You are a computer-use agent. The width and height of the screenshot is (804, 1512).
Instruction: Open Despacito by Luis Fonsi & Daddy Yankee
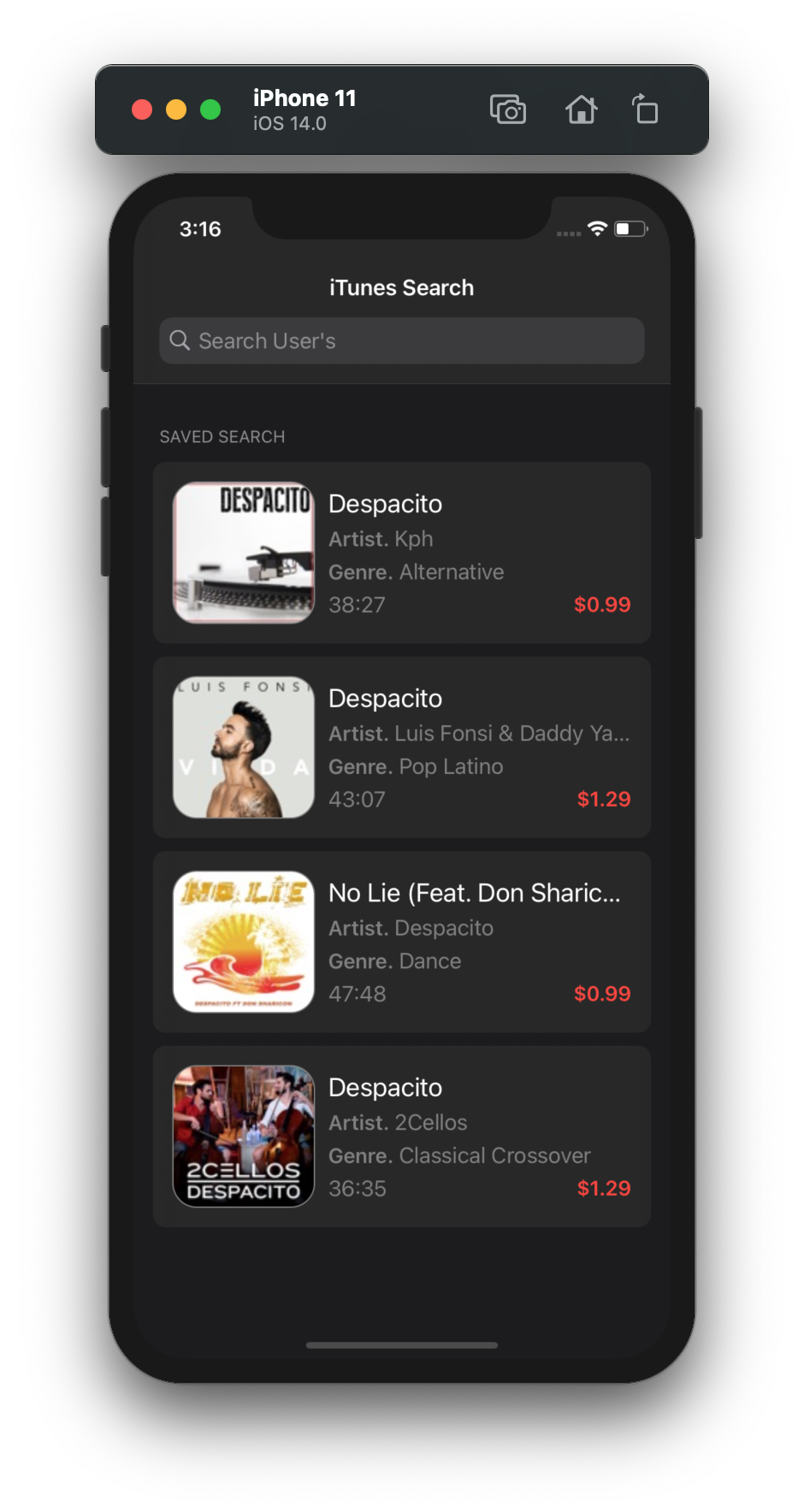pos(401,747)
